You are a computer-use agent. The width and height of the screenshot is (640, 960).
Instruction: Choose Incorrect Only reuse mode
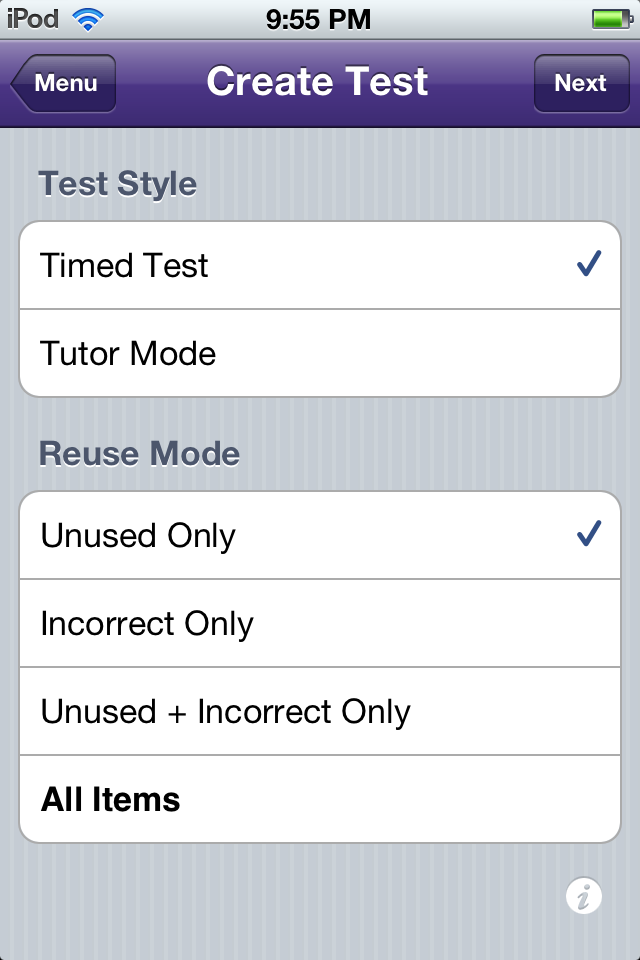point(320,624)
